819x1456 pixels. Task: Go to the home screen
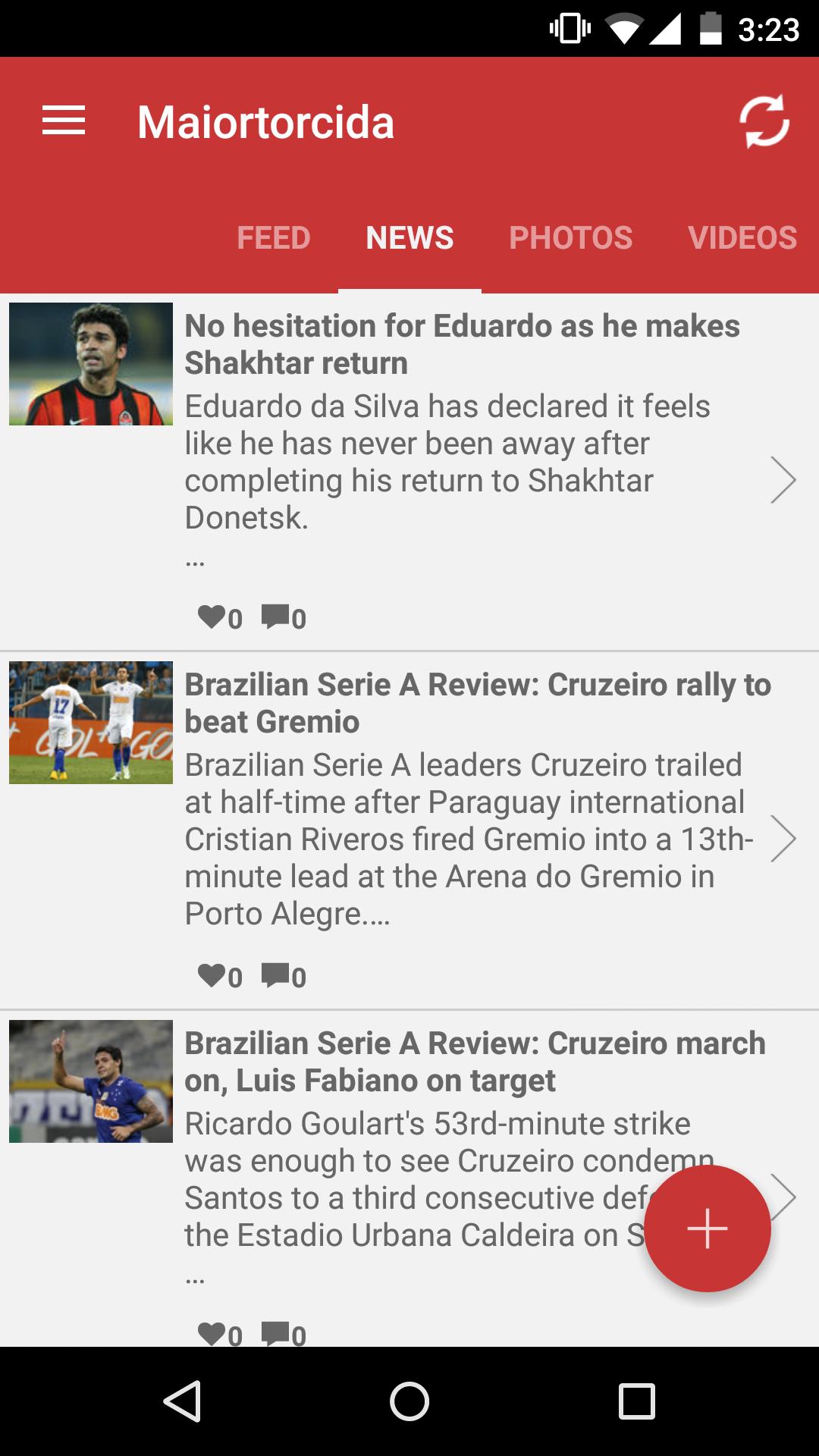pyautogui.click(x=409, y=1401)
